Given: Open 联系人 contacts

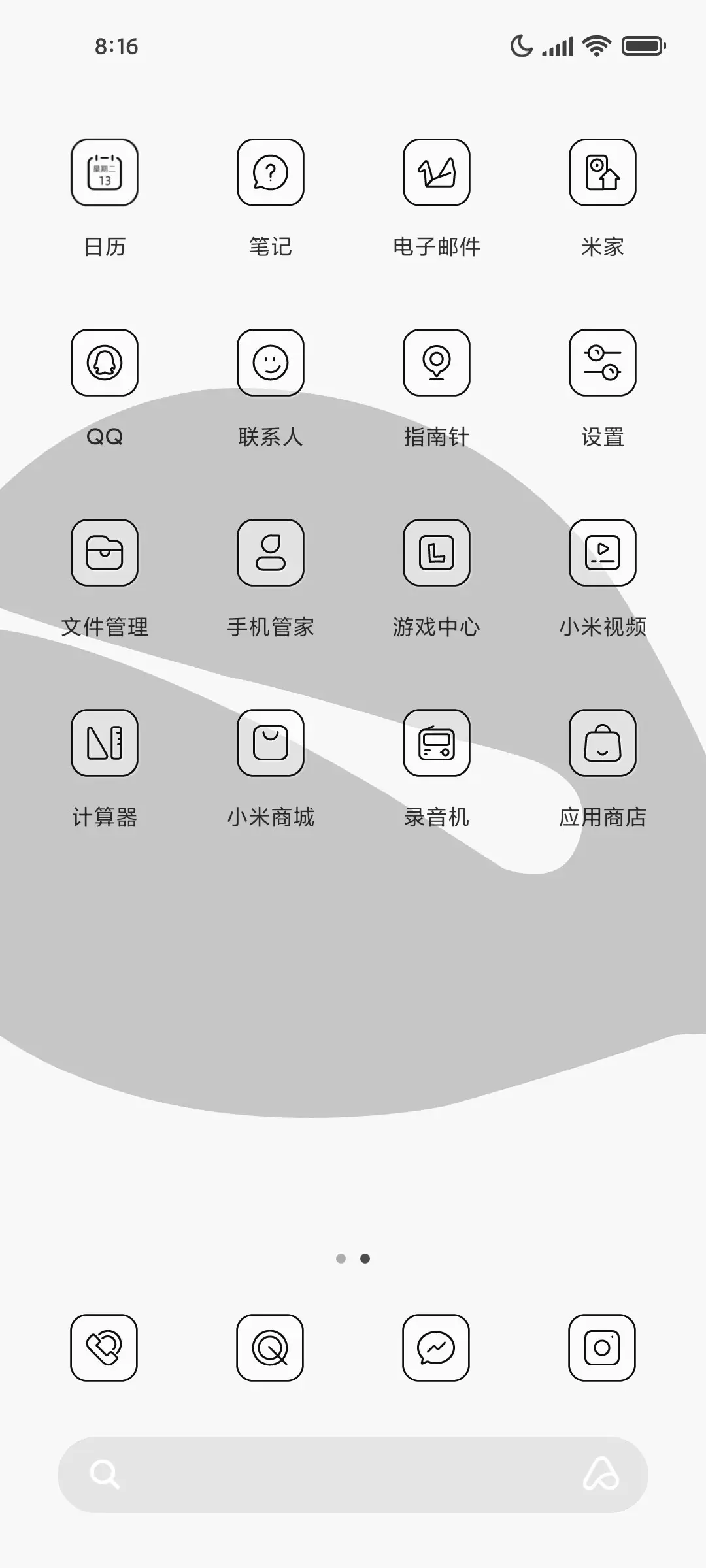Looking at the screenshot, I should (271, 363).
